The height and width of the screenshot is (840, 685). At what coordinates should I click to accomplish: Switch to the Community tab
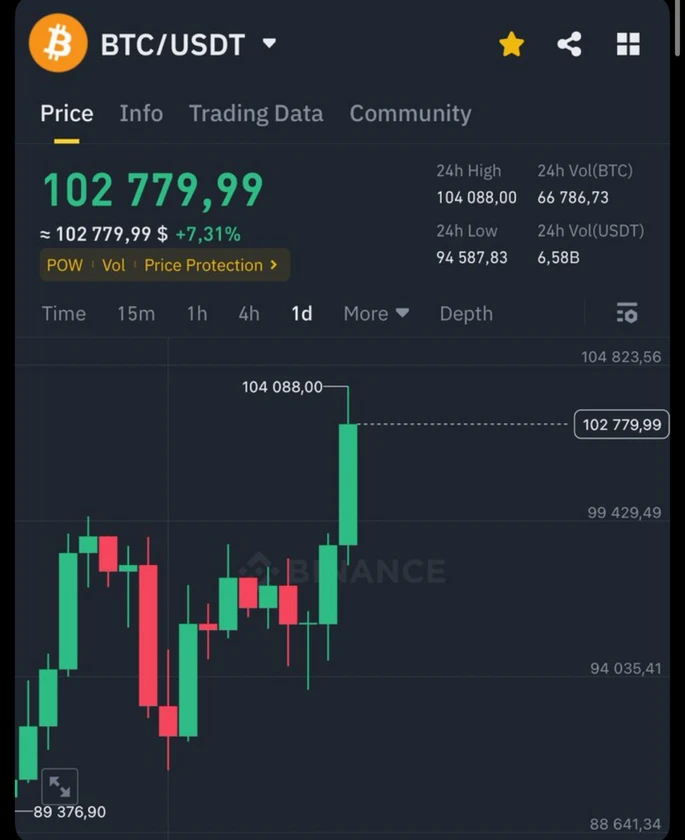410,113
